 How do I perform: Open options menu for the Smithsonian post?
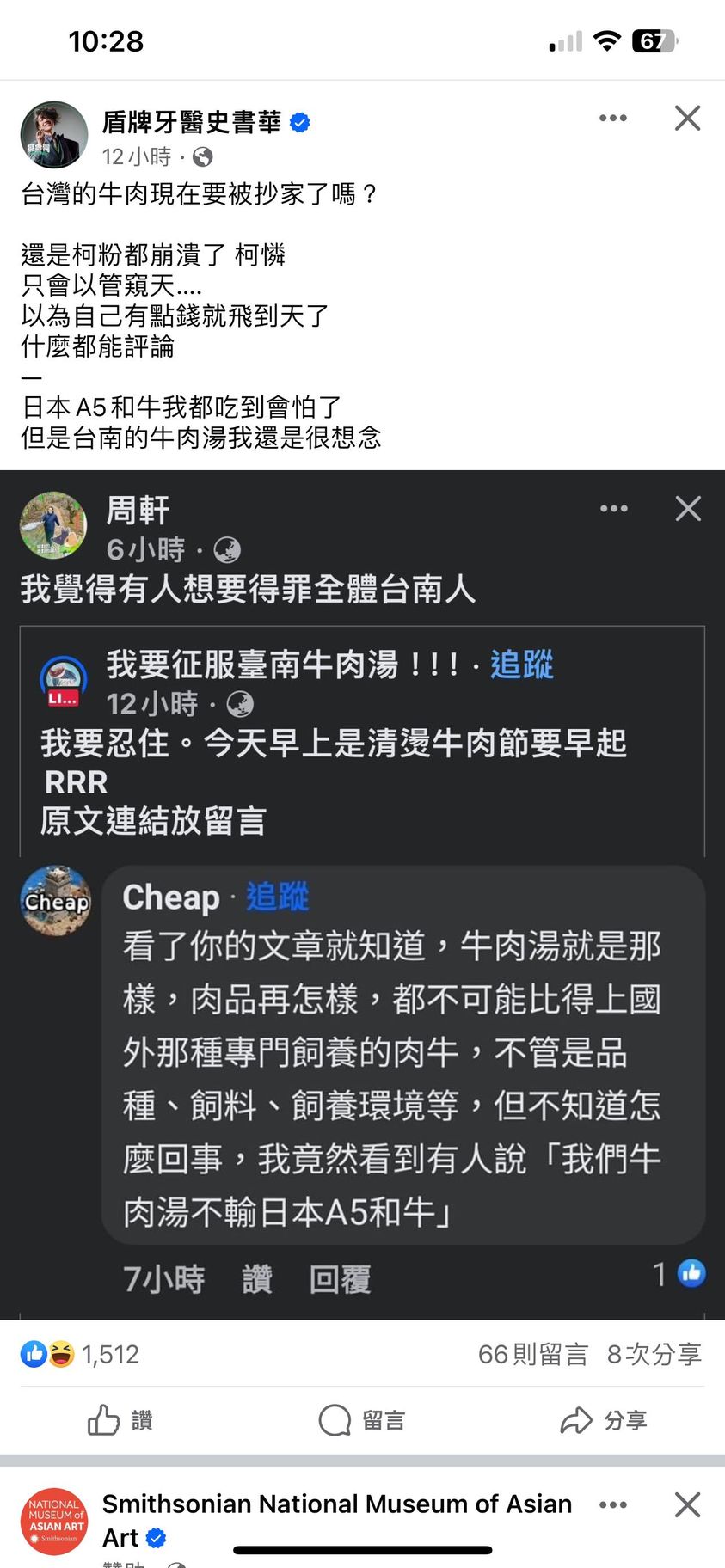(x=612, y=1504)
